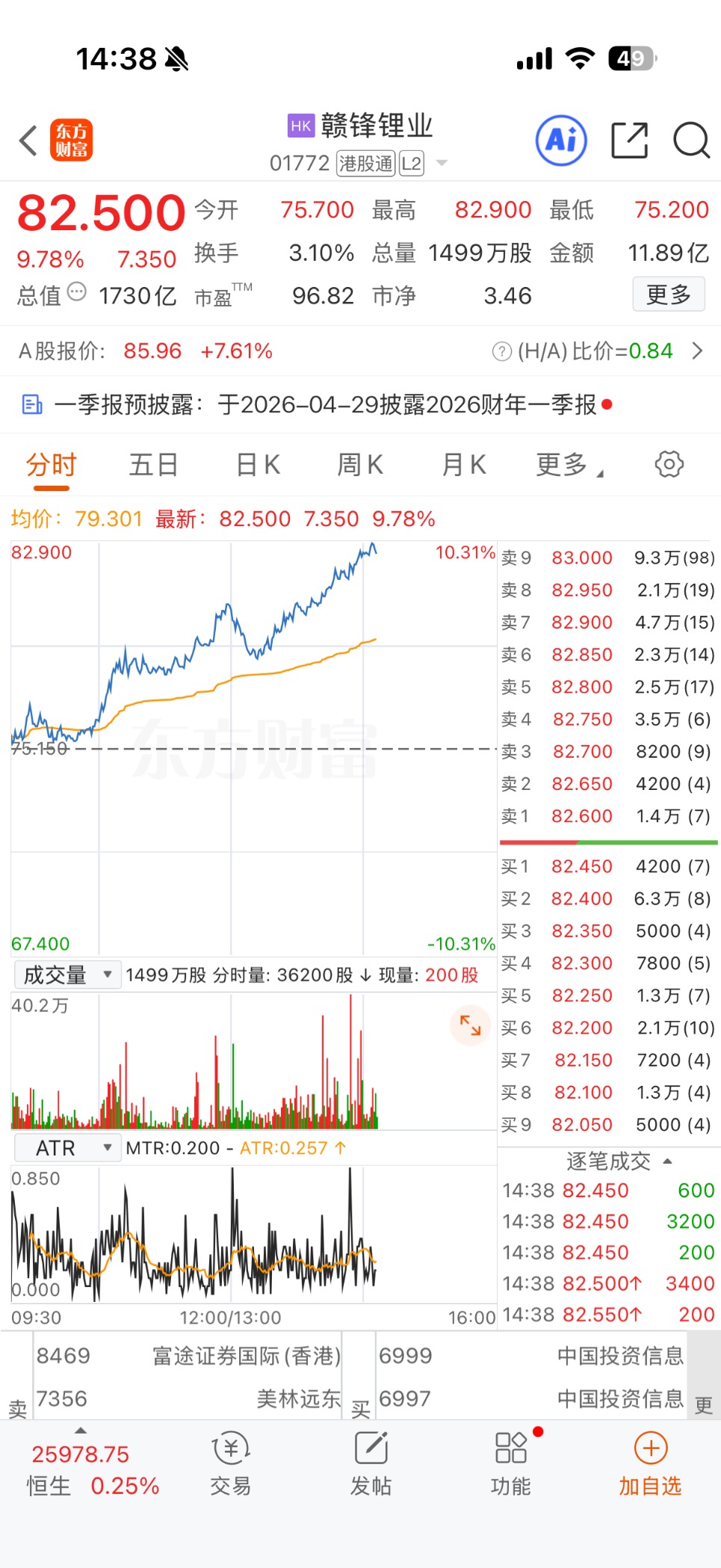This screenshot has height=1568, width=721.
Task: Switch to 五日 chart tab
Action: point(153,464)
